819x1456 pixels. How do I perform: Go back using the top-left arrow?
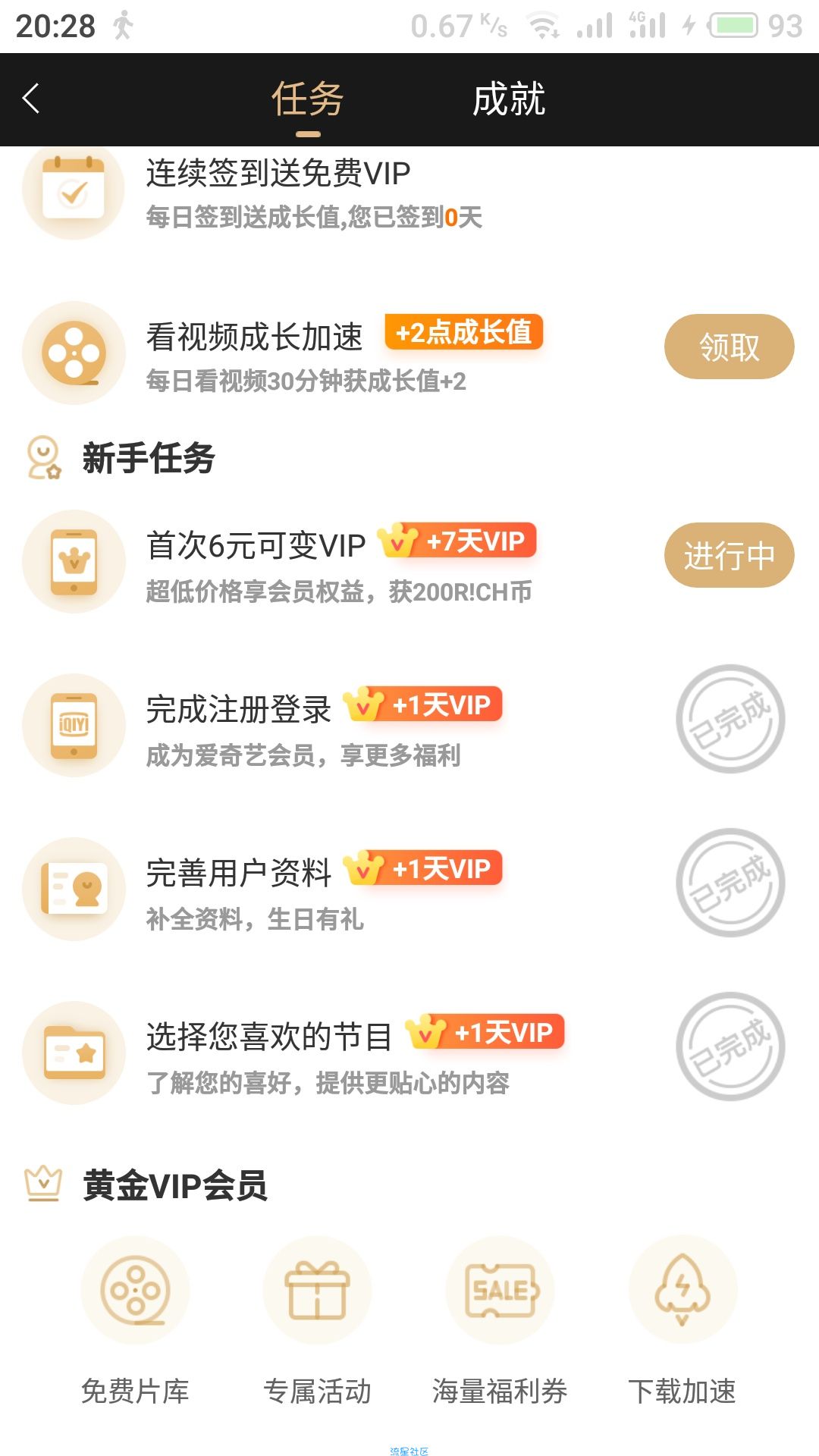(31, 99)
